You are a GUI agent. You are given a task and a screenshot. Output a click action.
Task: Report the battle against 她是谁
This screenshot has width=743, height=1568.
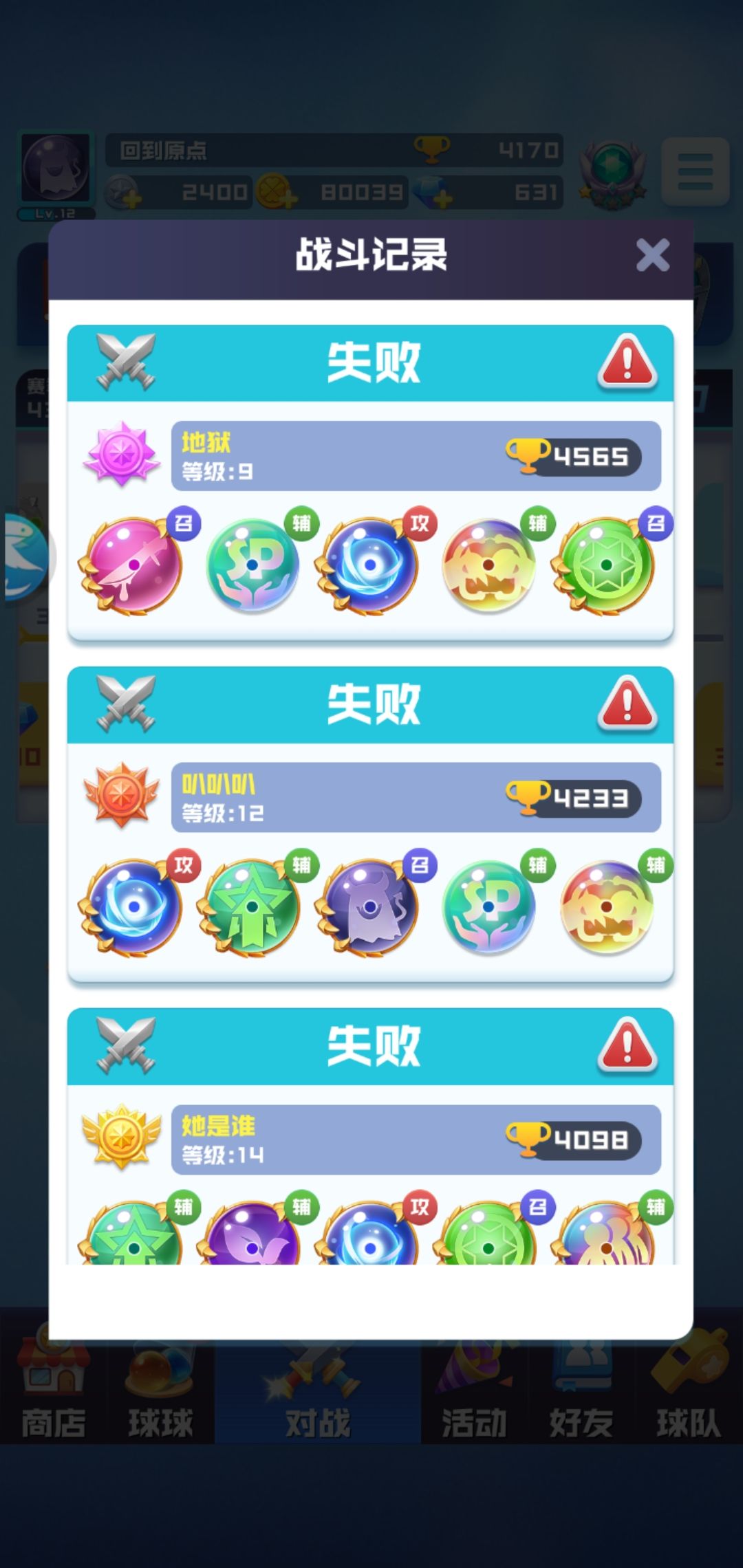coord(627,1046)
